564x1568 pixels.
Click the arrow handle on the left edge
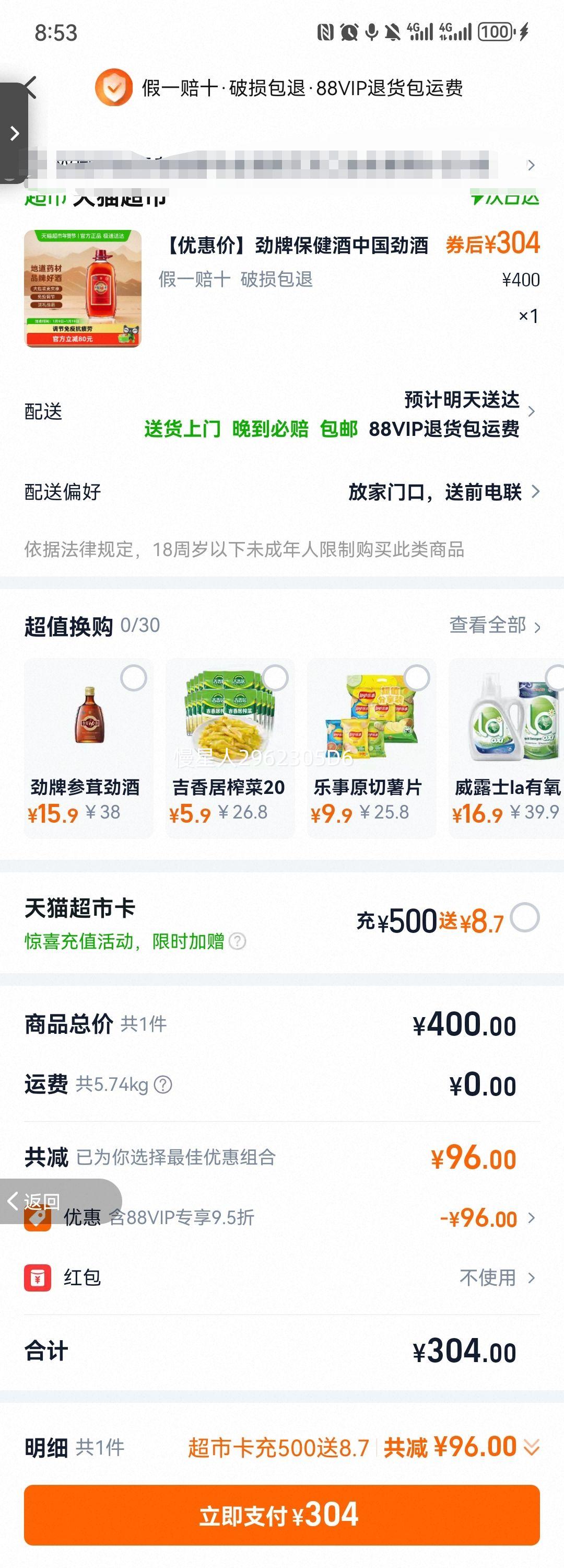pyautogui.click(x=15, y=133)
